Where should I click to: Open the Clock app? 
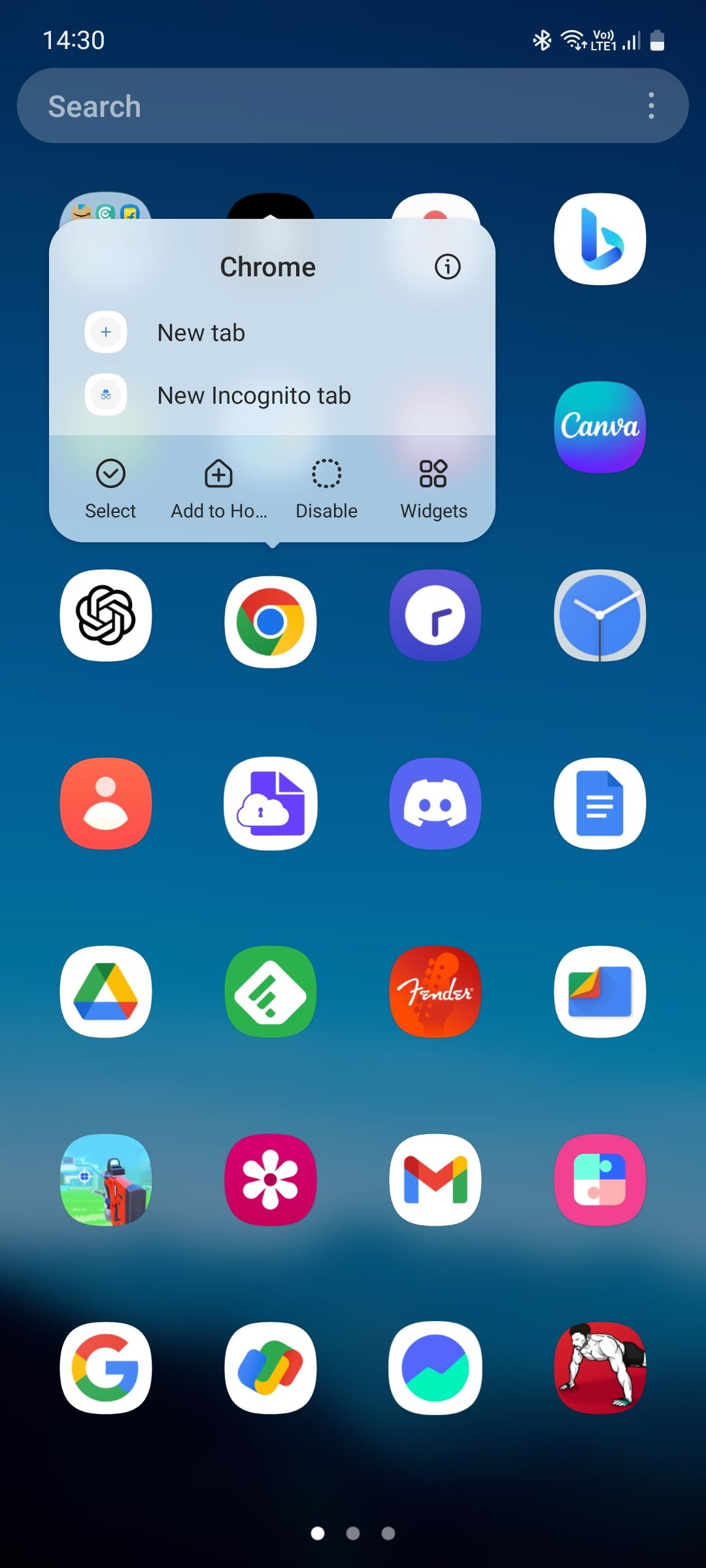(x=600, y=615)
